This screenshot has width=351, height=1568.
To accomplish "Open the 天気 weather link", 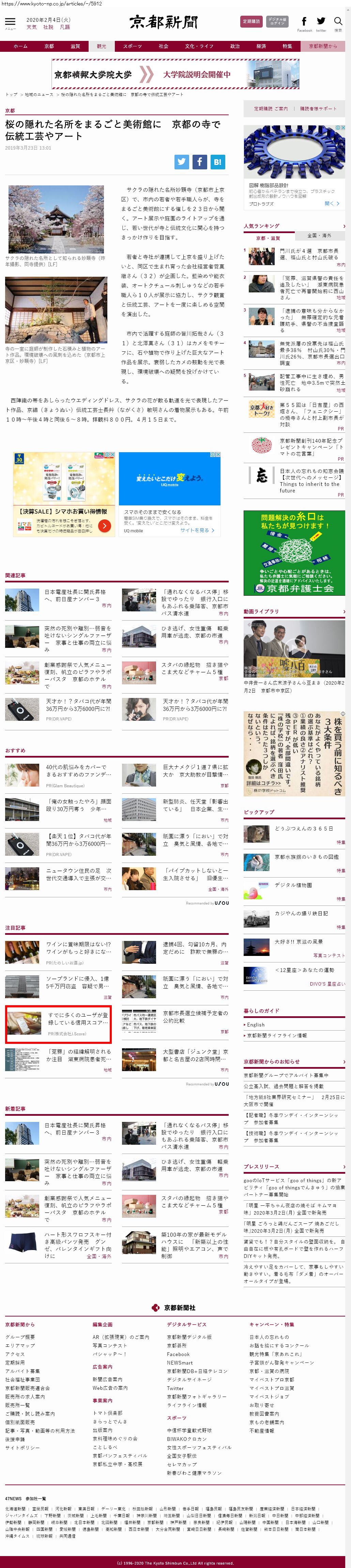I will (32, 27).
